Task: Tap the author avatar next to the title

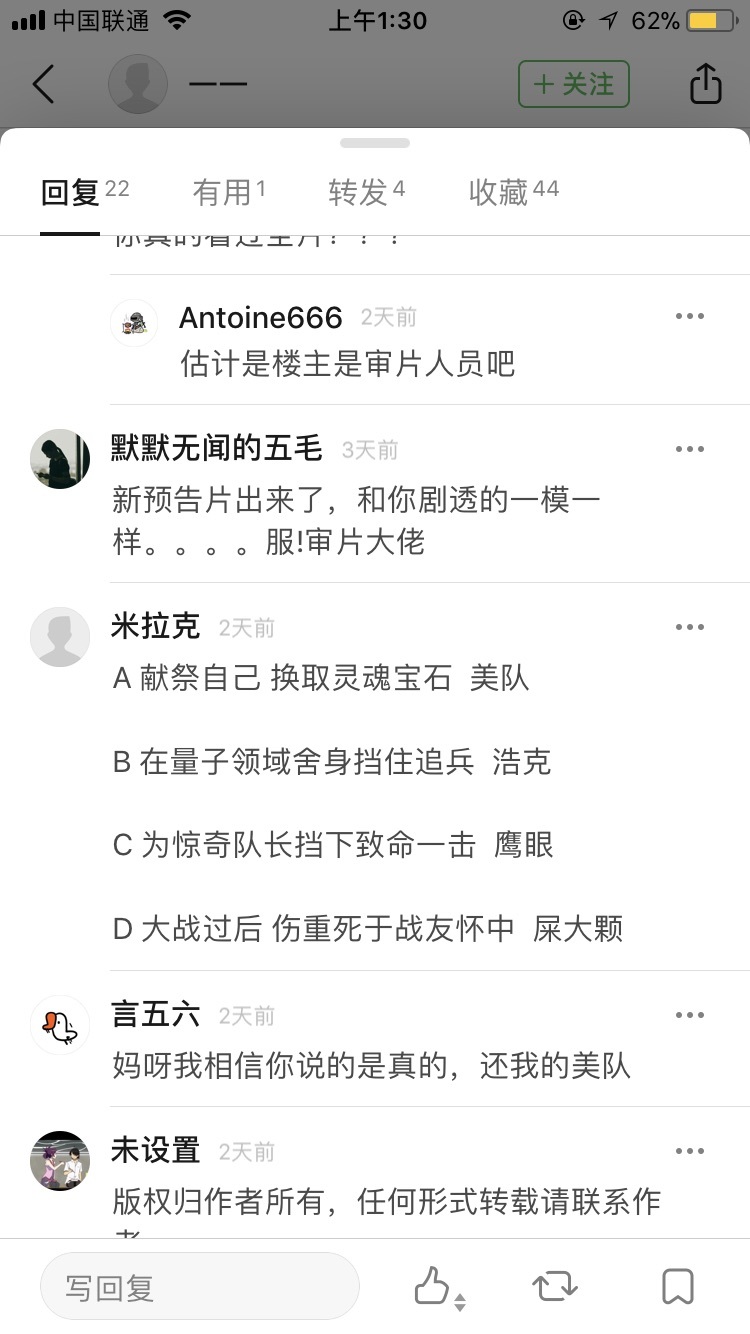Action: click(x=137, y=84)
